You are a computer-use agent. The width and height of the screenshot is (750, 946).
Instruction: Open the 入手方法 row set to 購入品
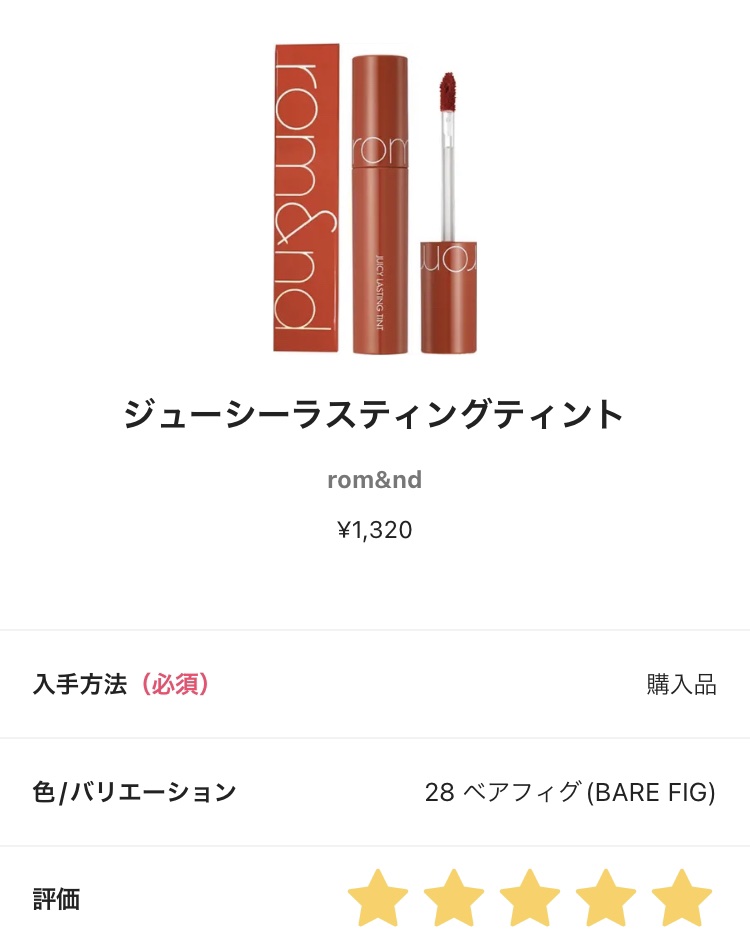(375, 685)
